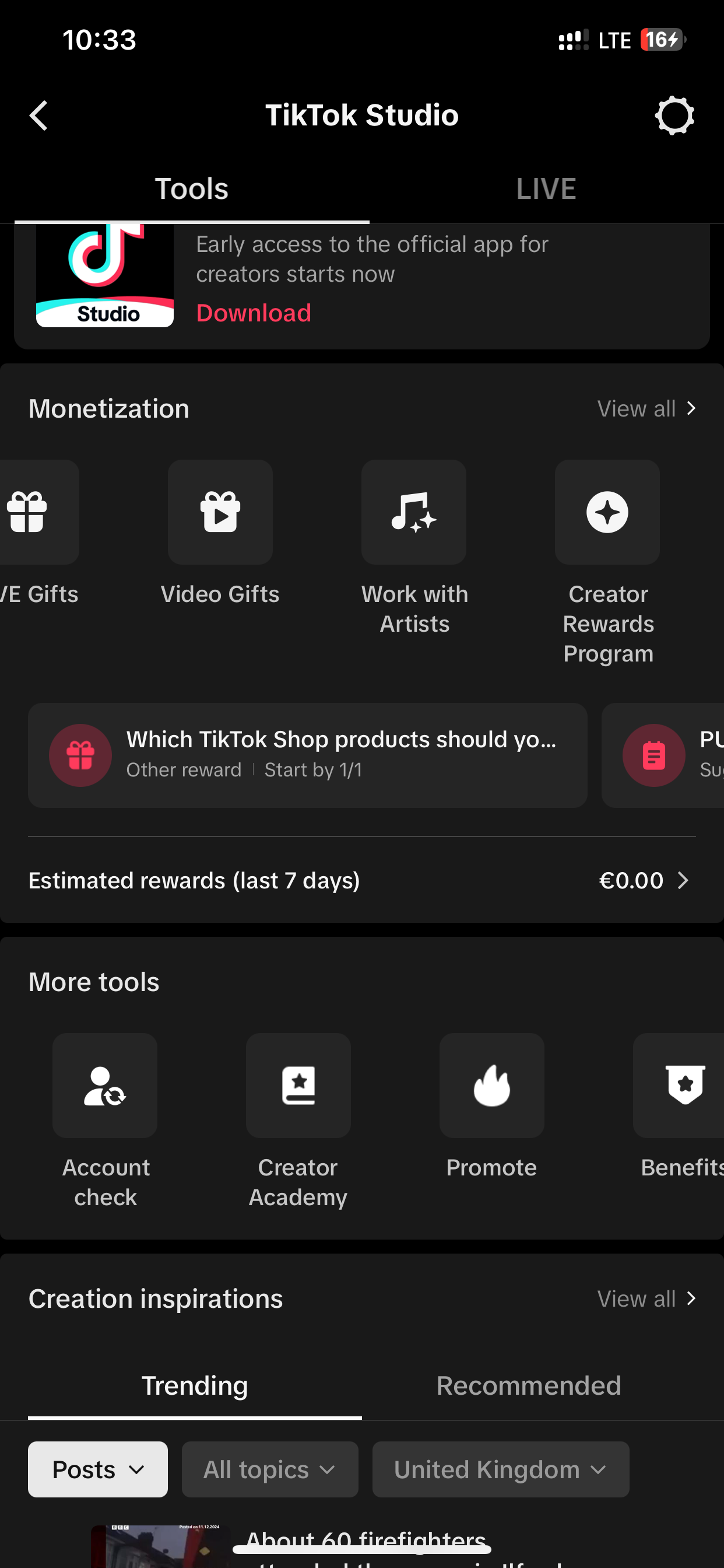724x1568 pixels.
Task: Switch to the Recommended inspirations tab
Action: 528,1386
